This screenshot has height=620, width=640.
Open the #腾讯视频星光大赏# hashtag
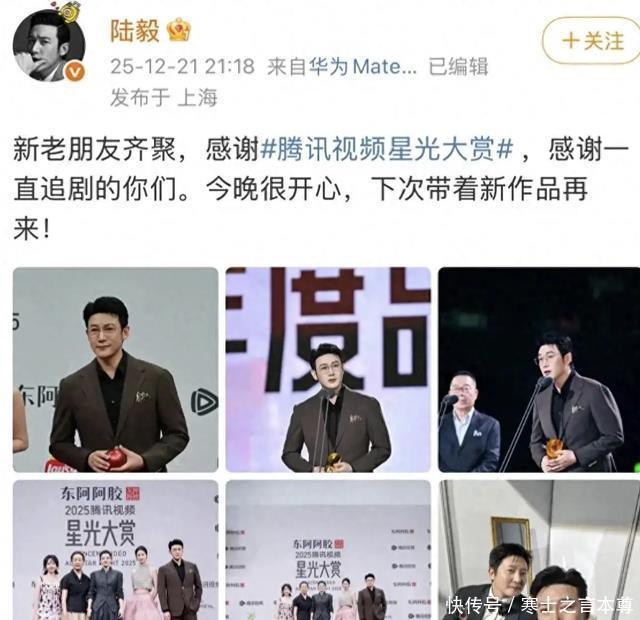click(x=386, y=151)
